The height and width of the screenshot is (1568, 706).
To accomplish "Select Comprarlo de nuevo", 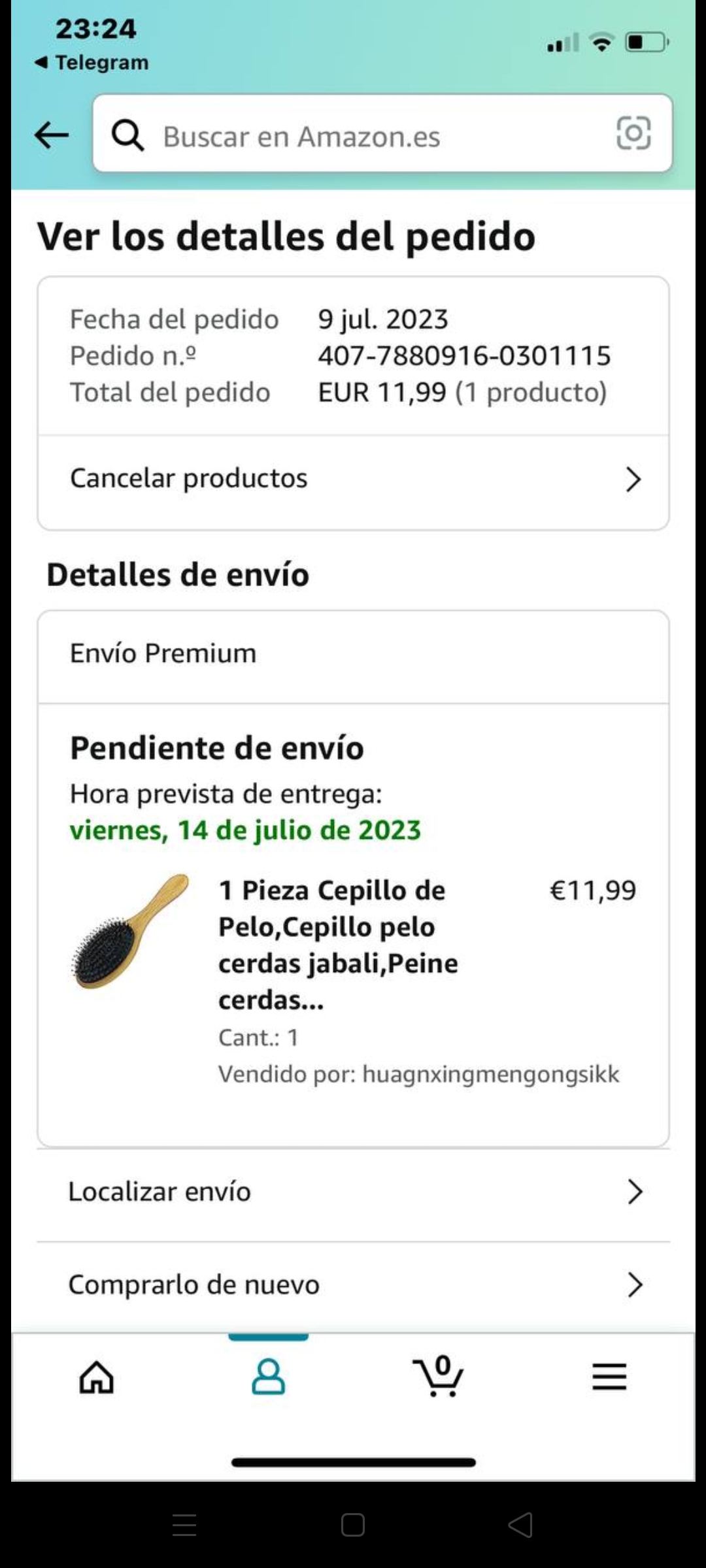I will (353, 1285).
